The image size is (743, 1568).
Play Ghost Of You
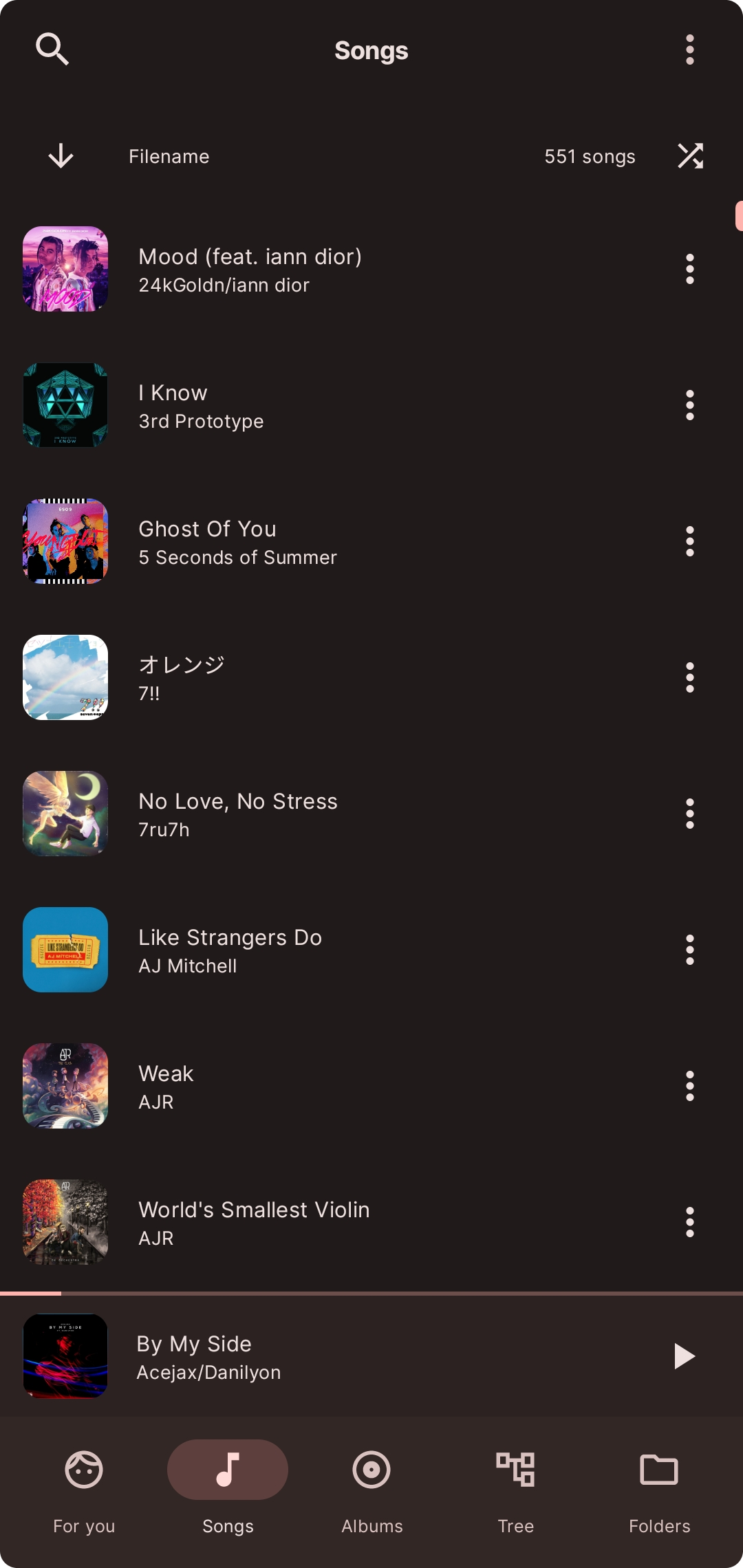tap(237, 541)
